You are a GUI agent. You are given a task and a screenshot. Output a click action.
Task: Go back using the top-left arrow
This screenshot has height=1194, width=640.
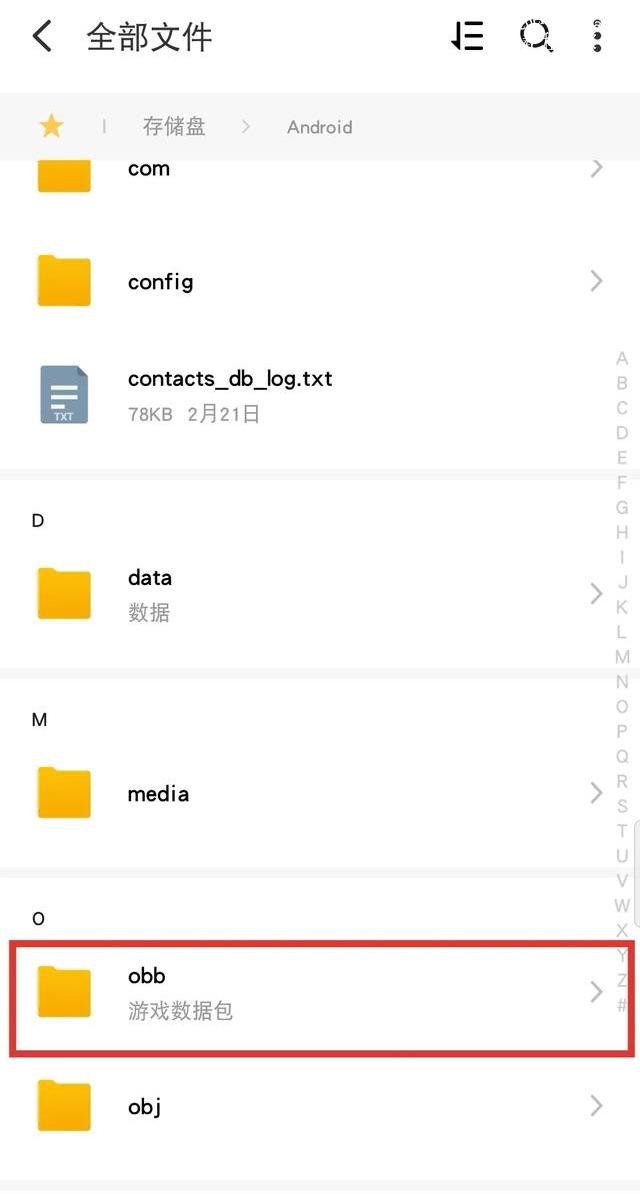click(42, 37)
